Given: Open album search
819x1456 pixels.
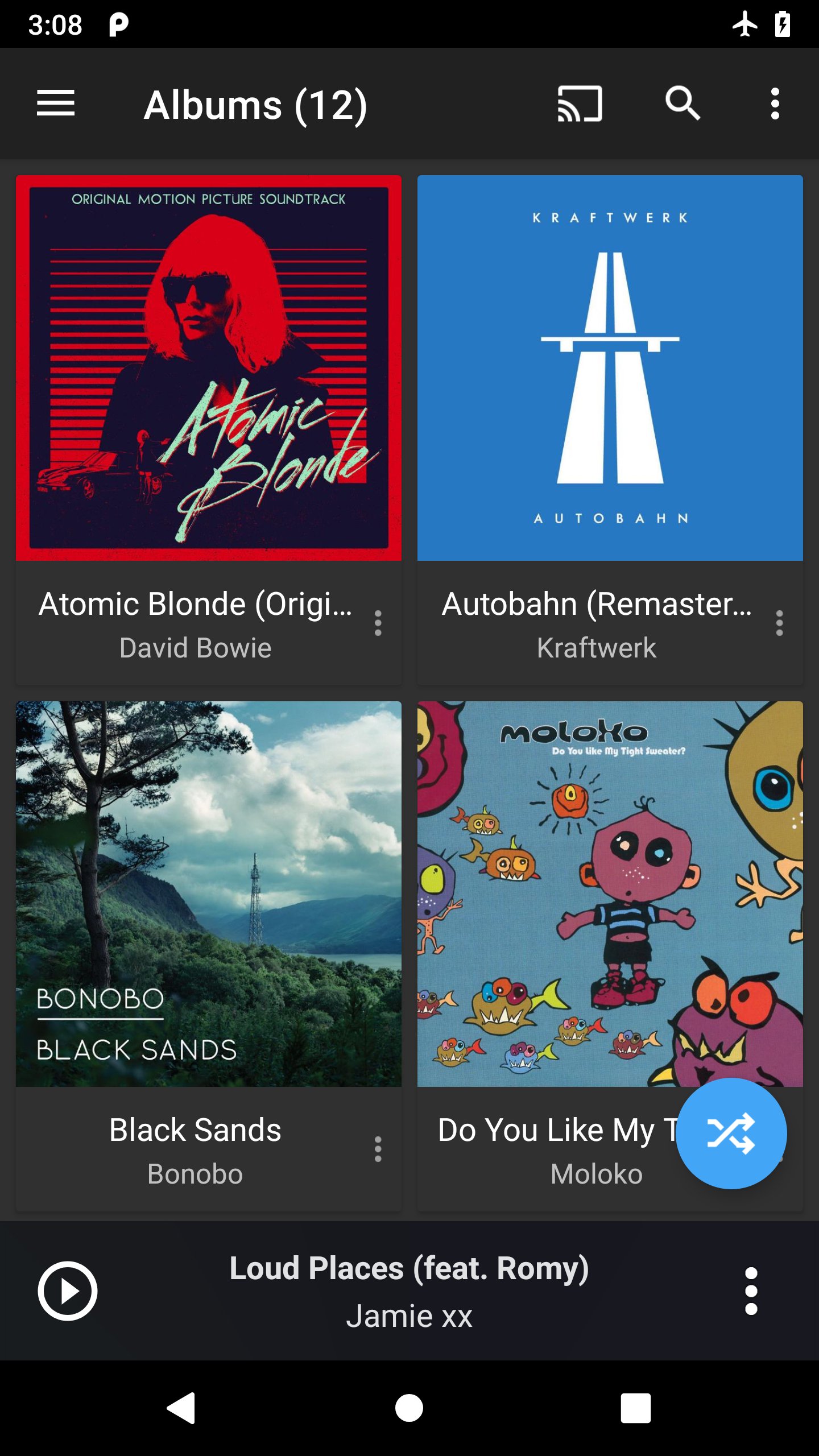Looking at the screenshot, I should click(682, 104).
